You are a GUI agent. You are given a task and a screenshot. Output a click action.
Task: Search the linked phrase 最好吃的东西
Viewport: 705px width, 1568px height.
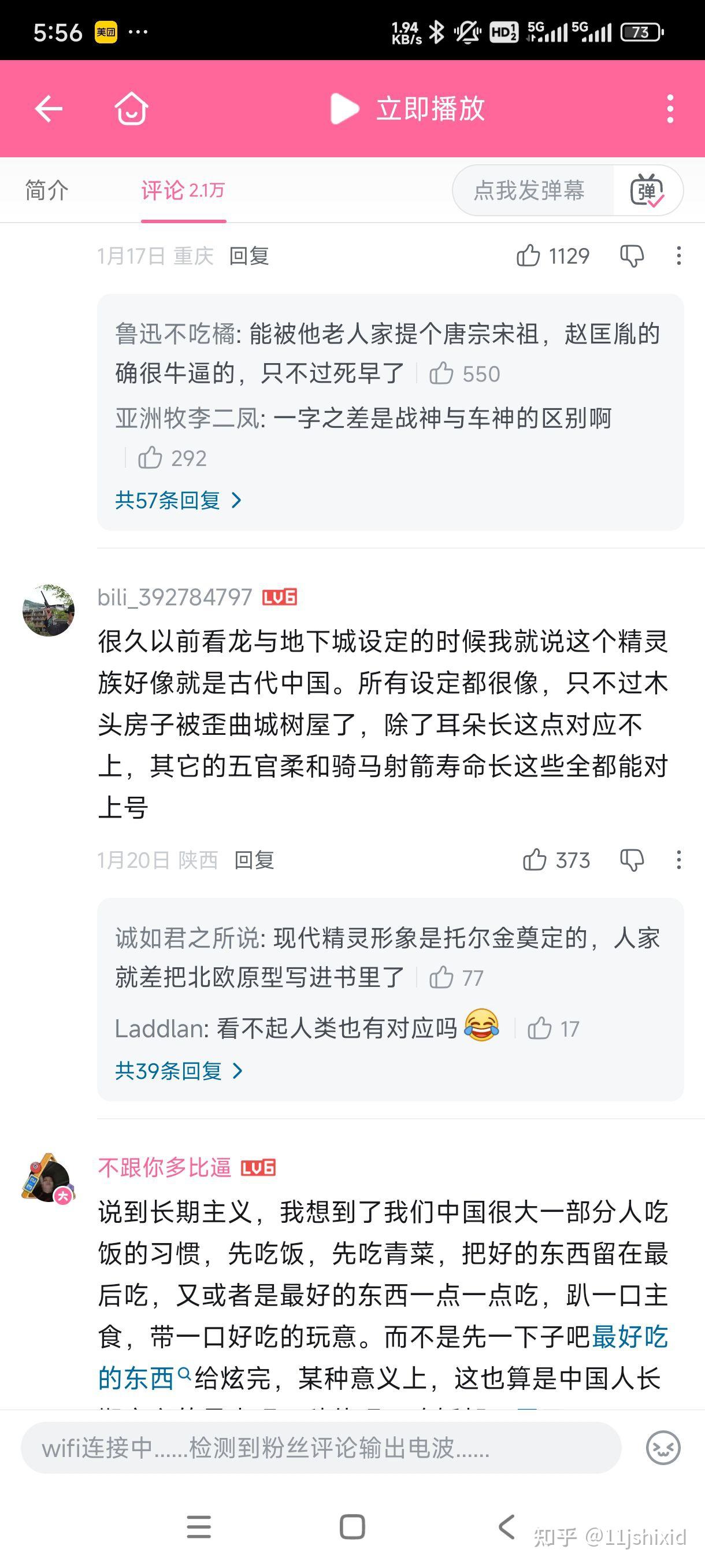point(384,1358)
